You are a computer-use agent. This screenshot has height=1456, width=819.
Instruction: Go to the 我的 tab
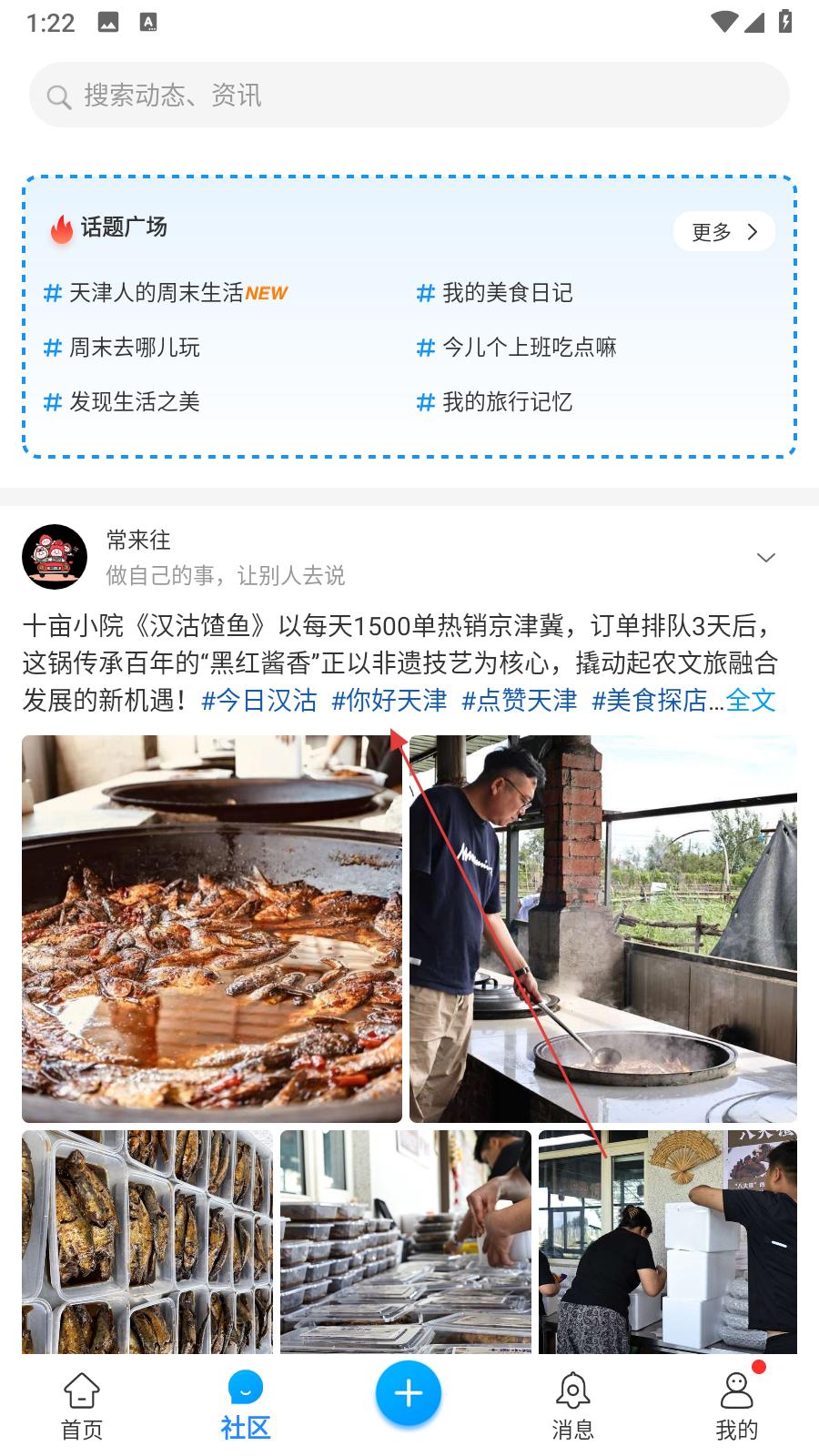(736, 1406)
